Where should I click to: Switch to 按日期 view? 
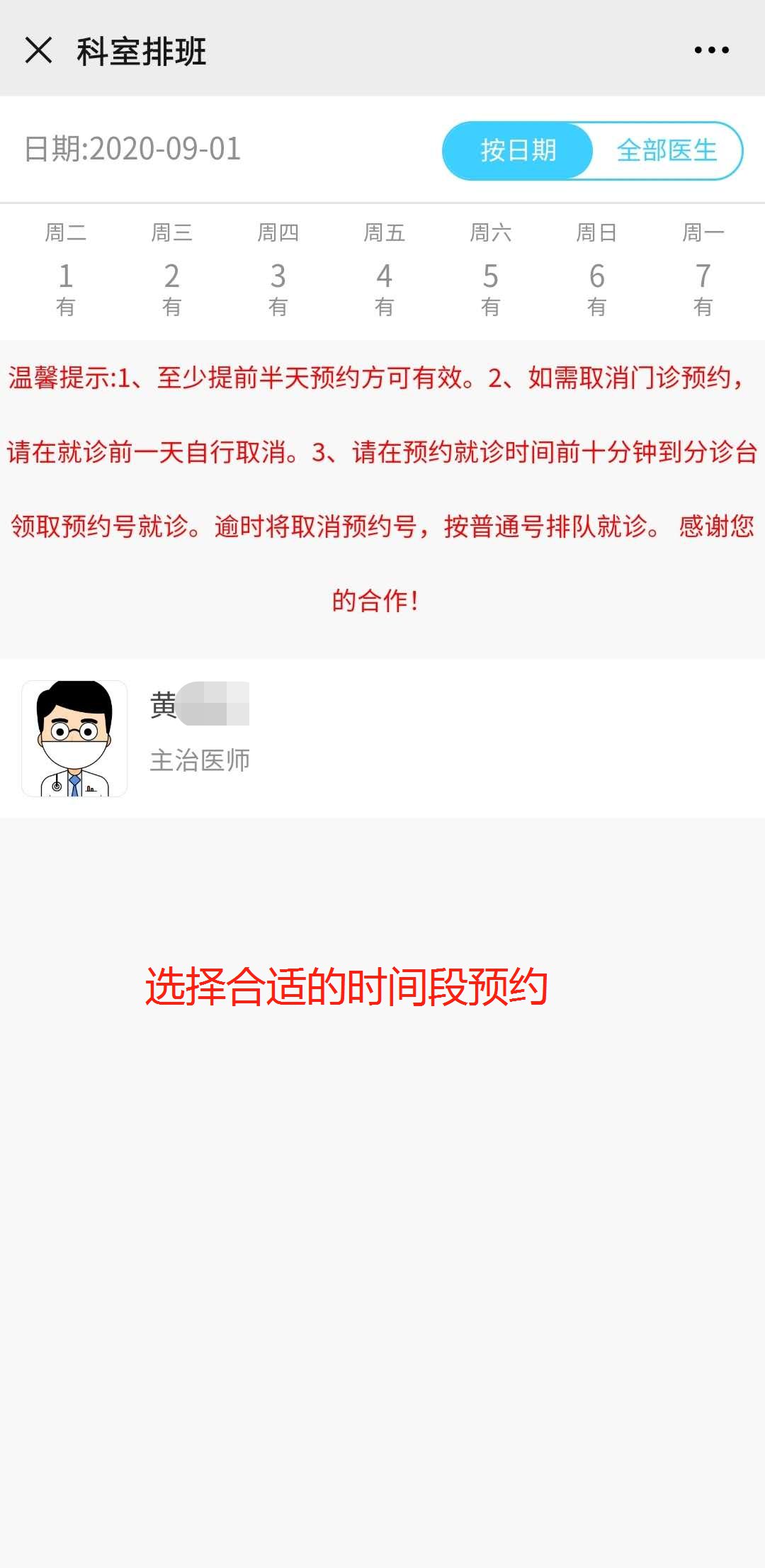tap(518, 150)
